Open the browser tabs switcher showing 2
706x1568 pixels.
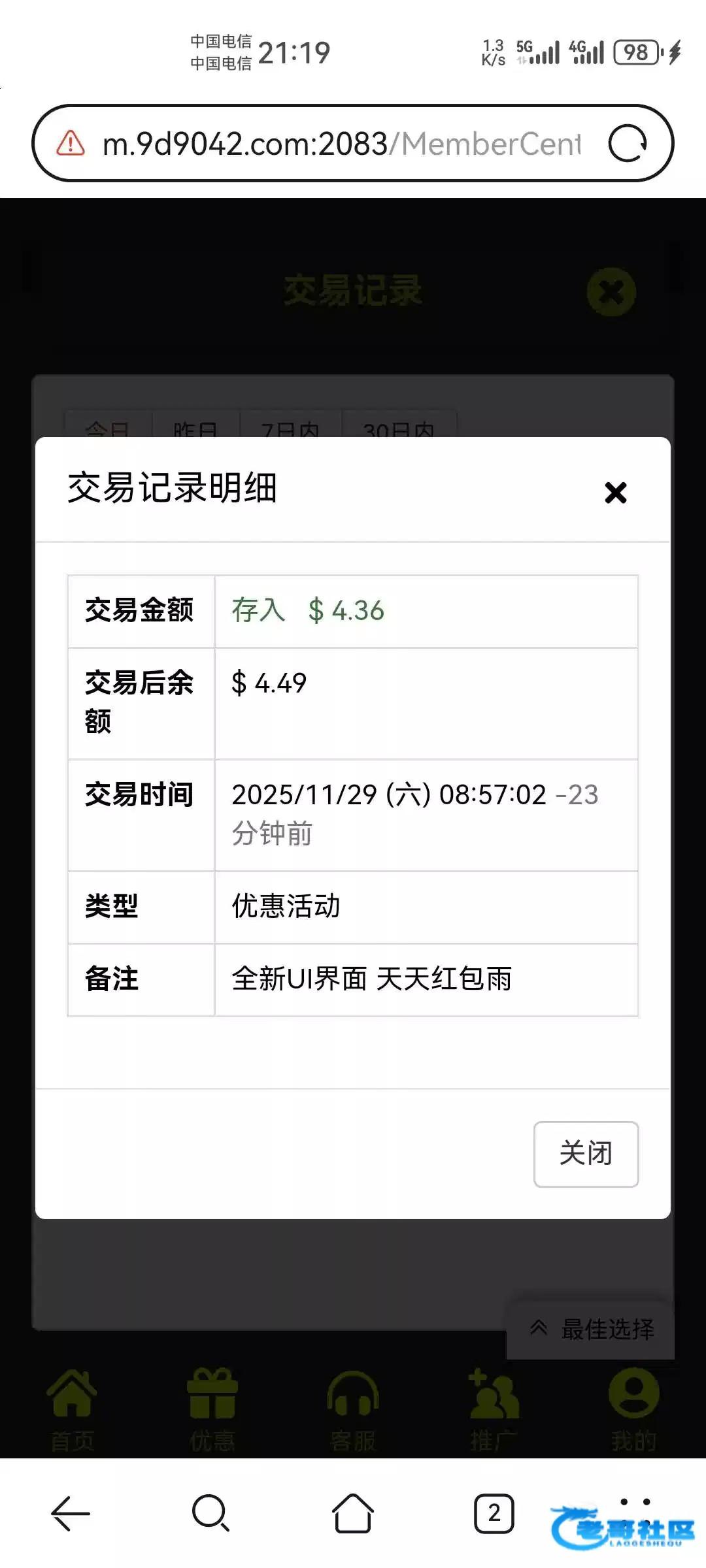(494, 1513)
